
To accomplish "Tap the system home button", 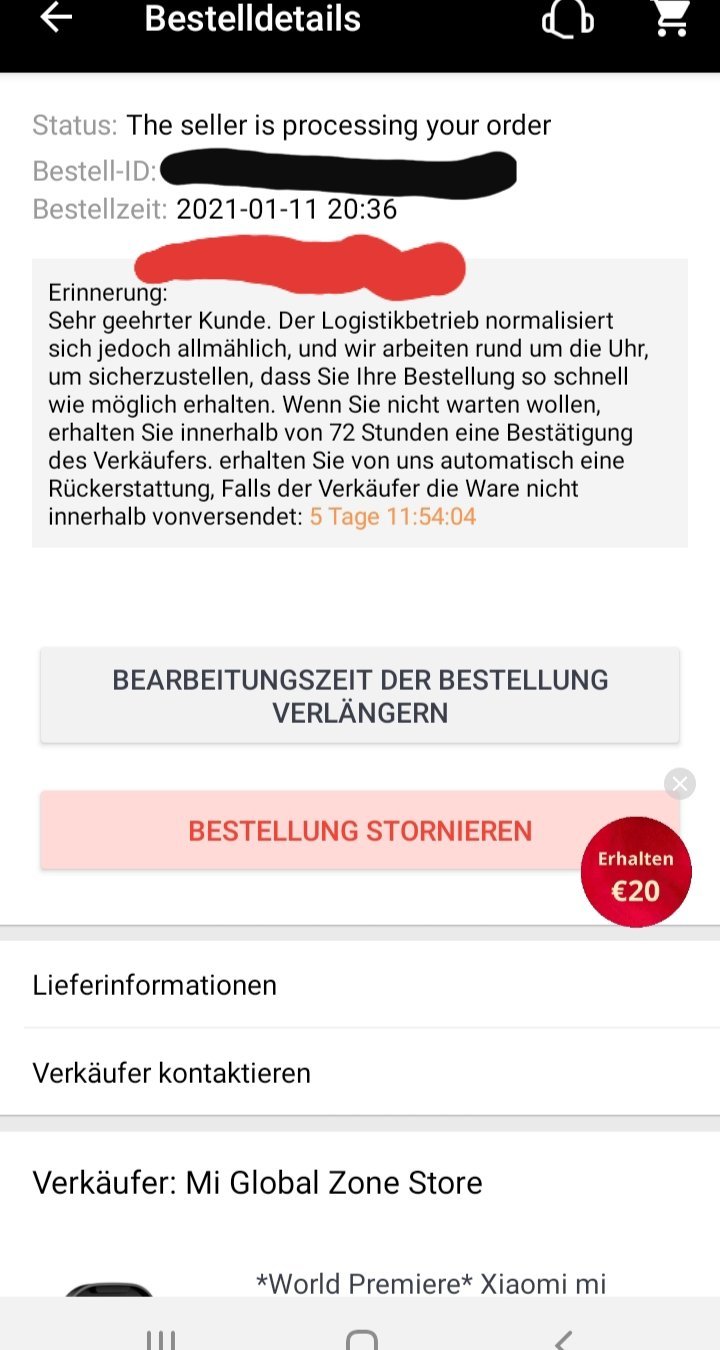I will [x=361, y=1338].
